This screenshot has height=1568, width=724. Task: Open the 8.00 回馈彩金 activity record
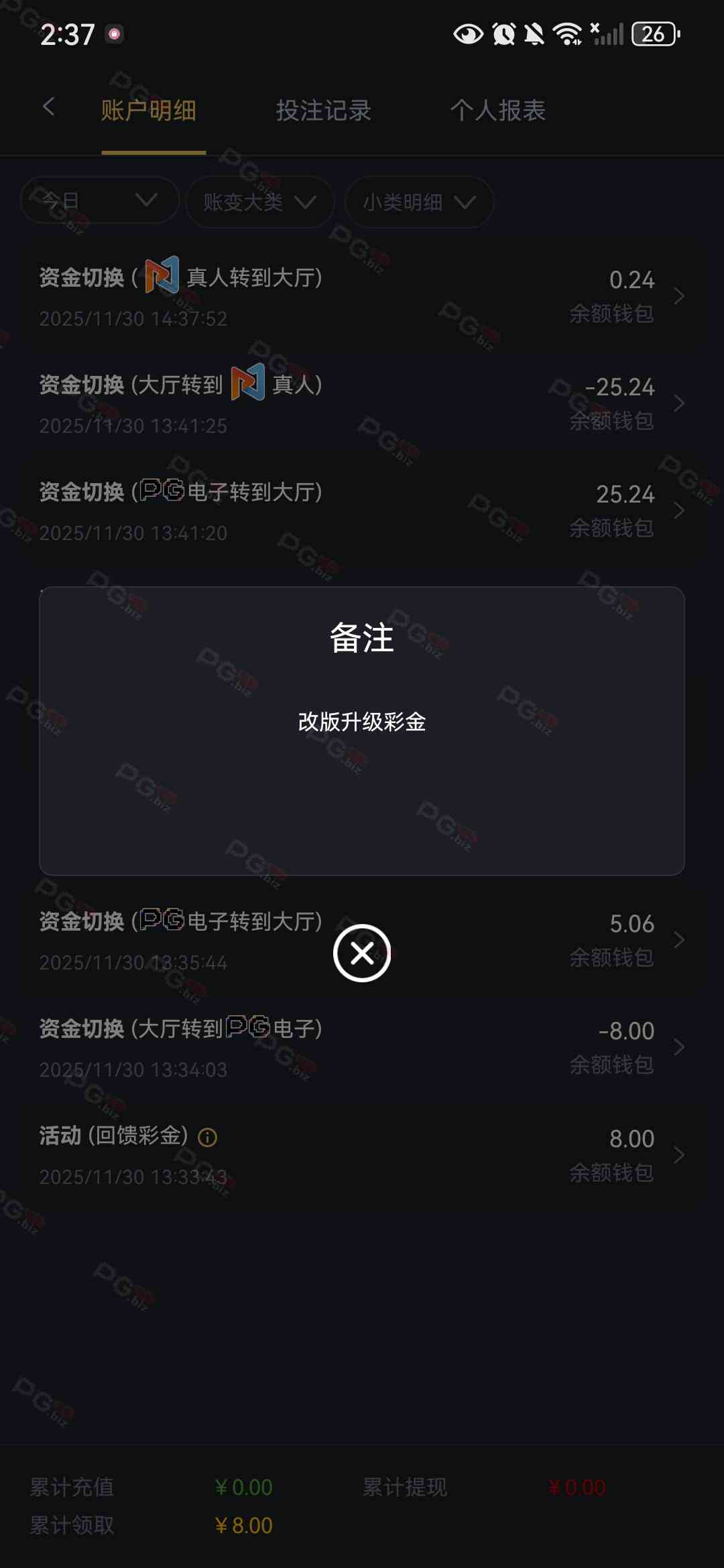point(362,1155)
